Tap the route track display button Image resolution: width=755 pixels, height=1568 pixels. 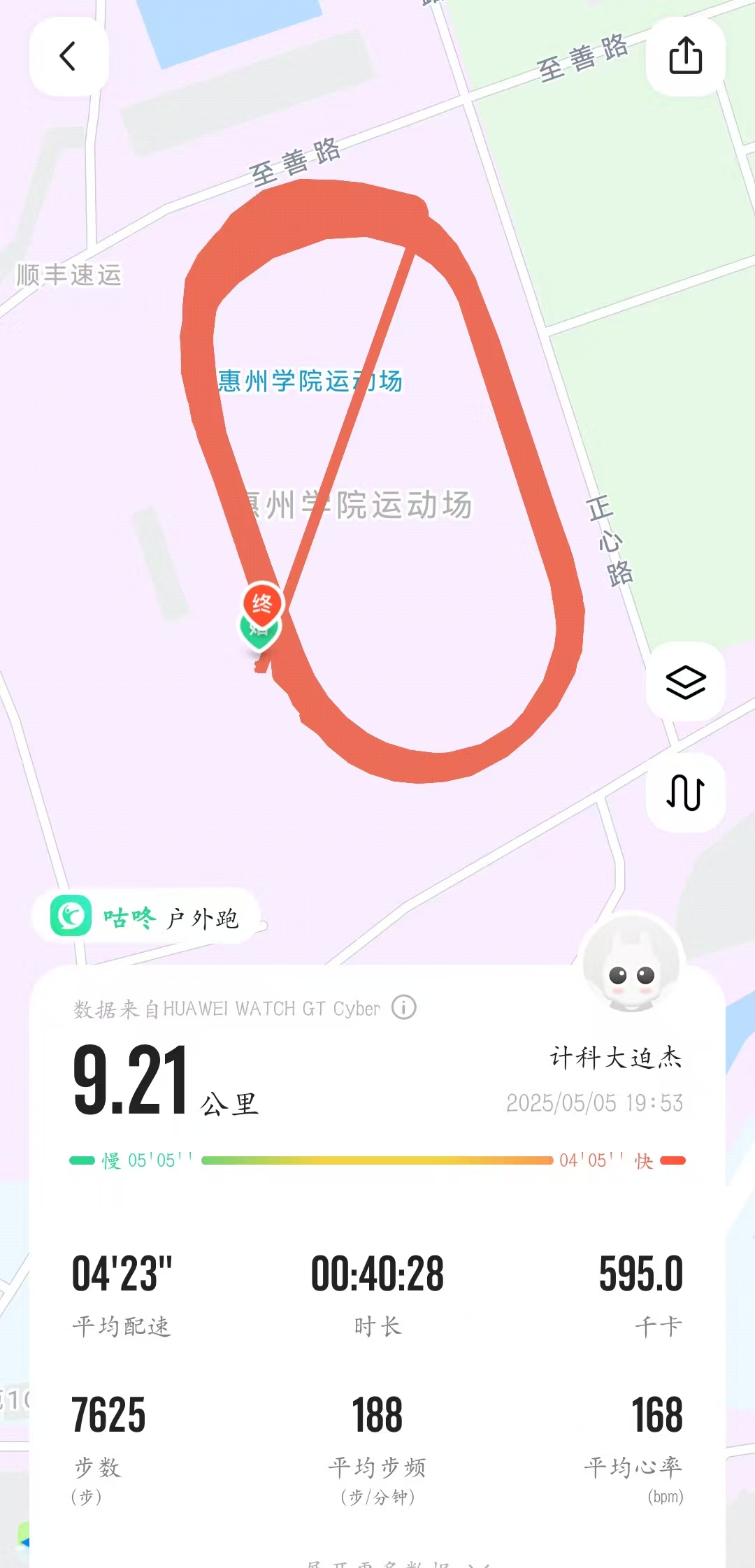685,792
